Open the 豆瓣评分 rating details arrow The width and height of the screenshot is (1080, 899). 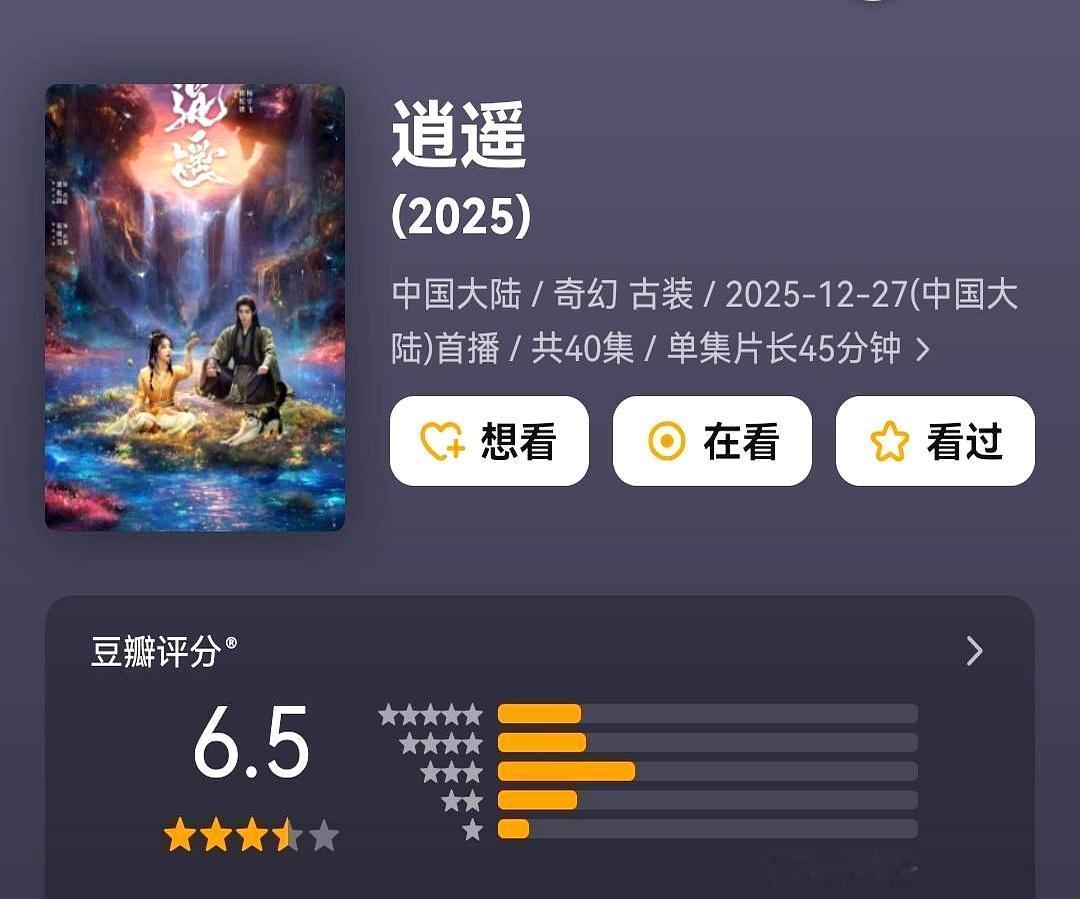974,652
